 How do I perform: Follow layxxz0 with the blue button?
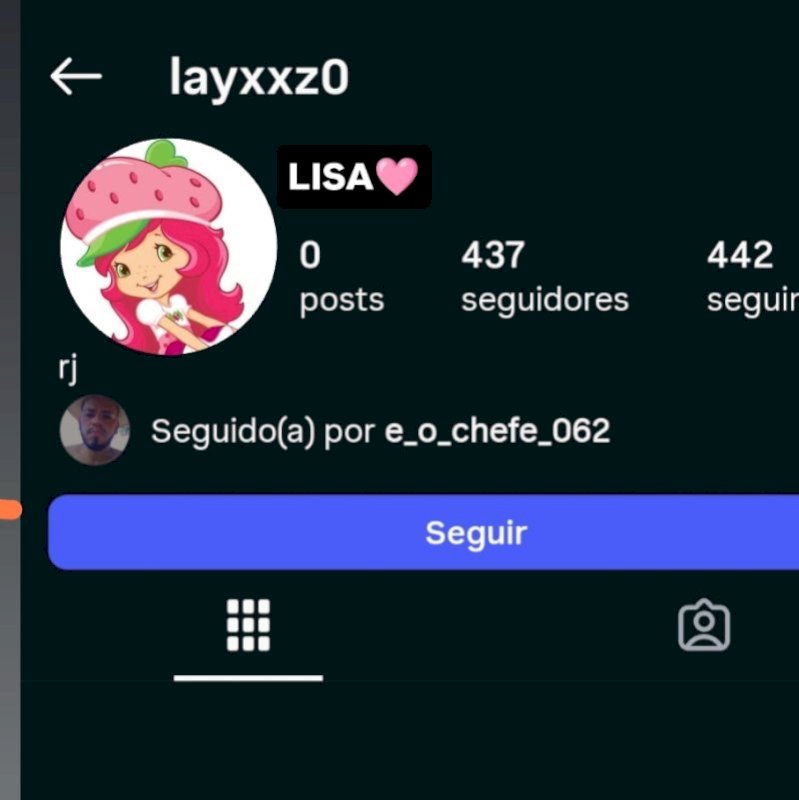tap(474, 533)
